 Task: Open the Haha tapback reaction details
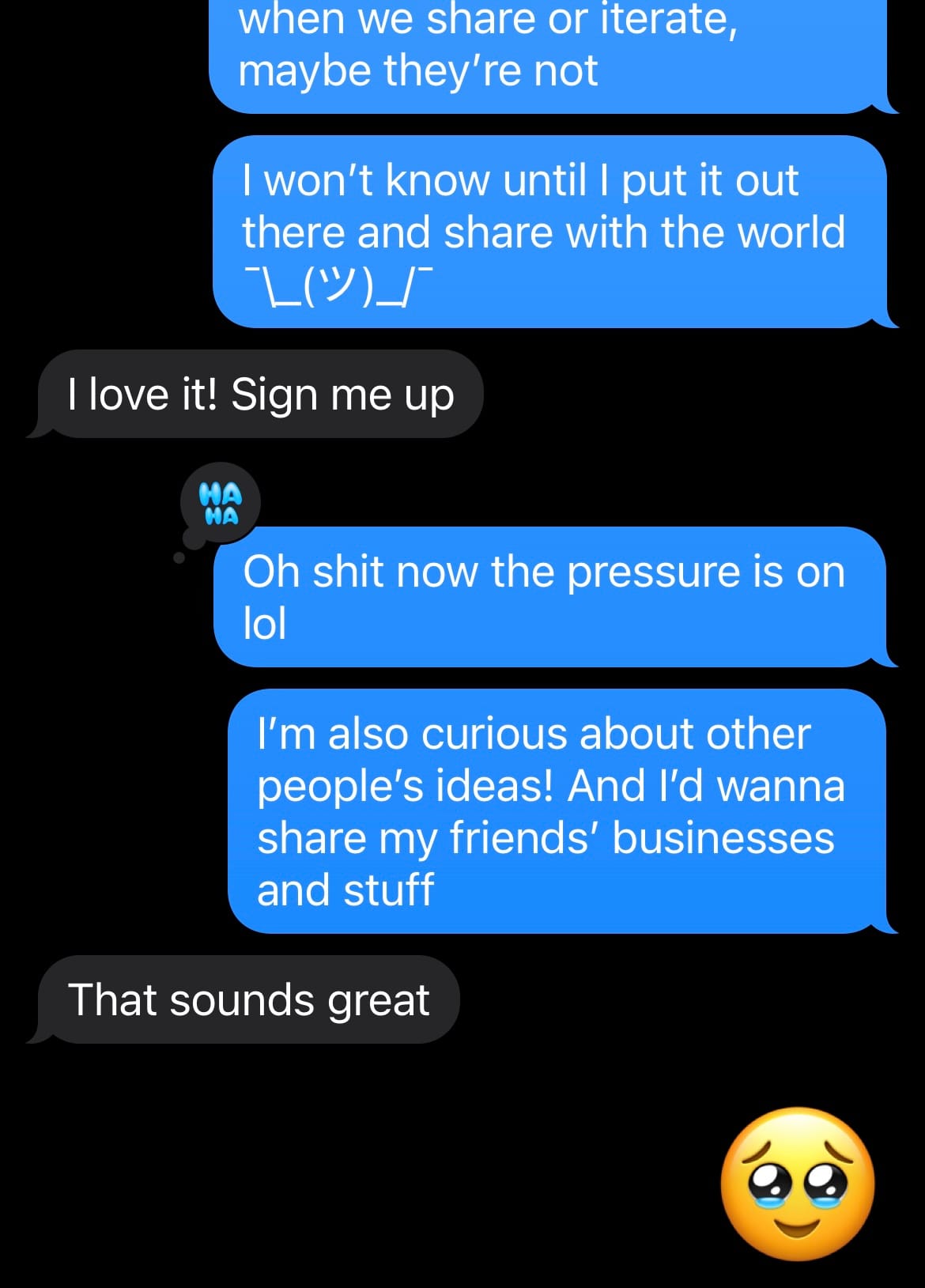click(220, 504)
